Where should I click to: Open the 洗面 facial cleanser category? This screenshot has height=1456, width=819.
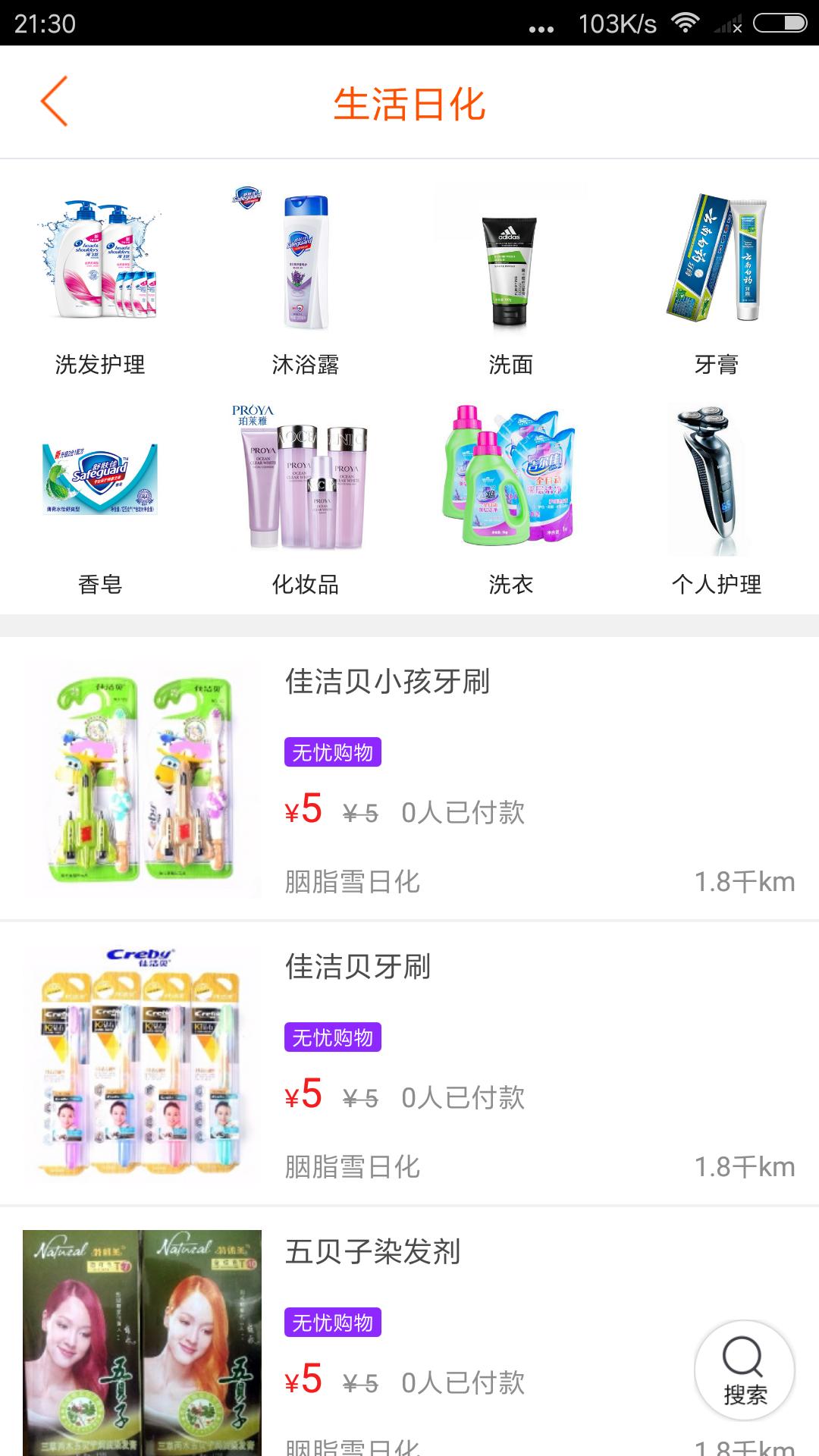[512, 364]
